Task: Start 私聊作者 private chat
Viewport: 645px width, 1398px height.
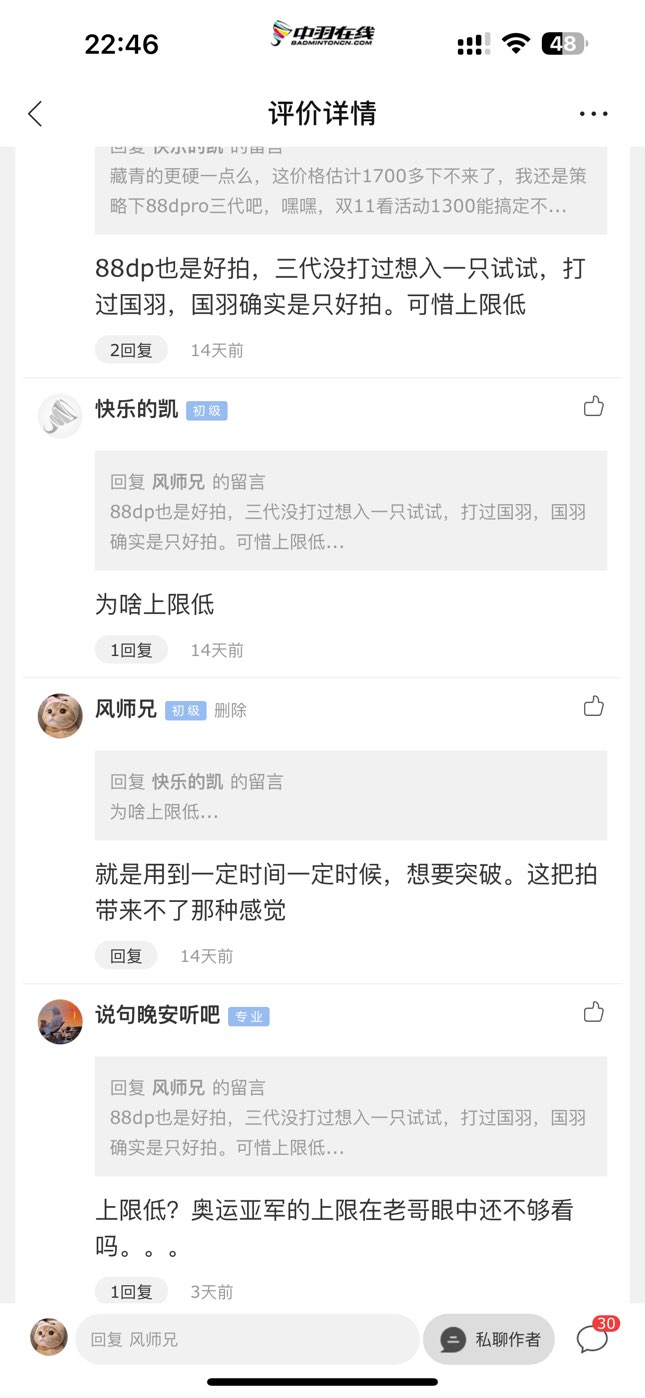Action: pos(489,1339)
